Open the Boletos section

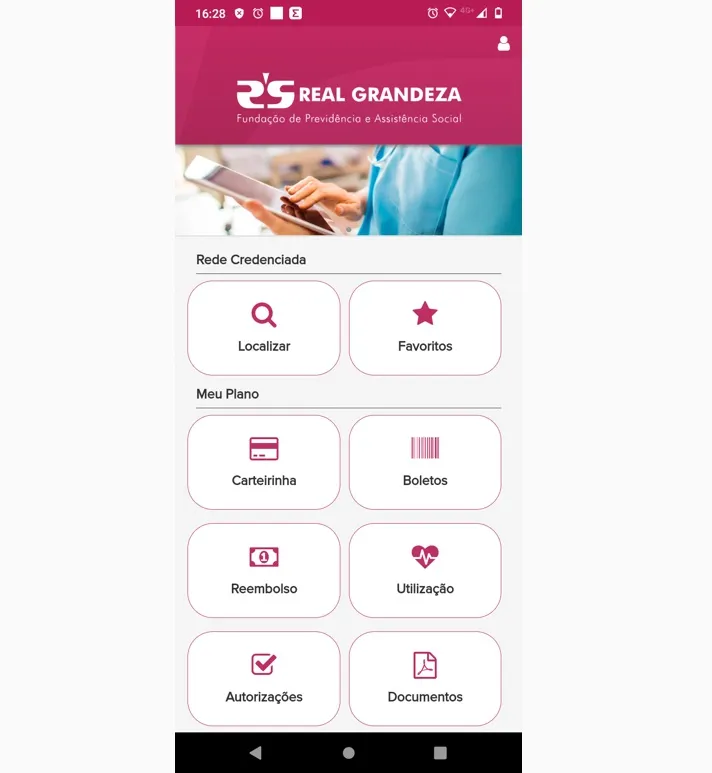tap(425, 462)
